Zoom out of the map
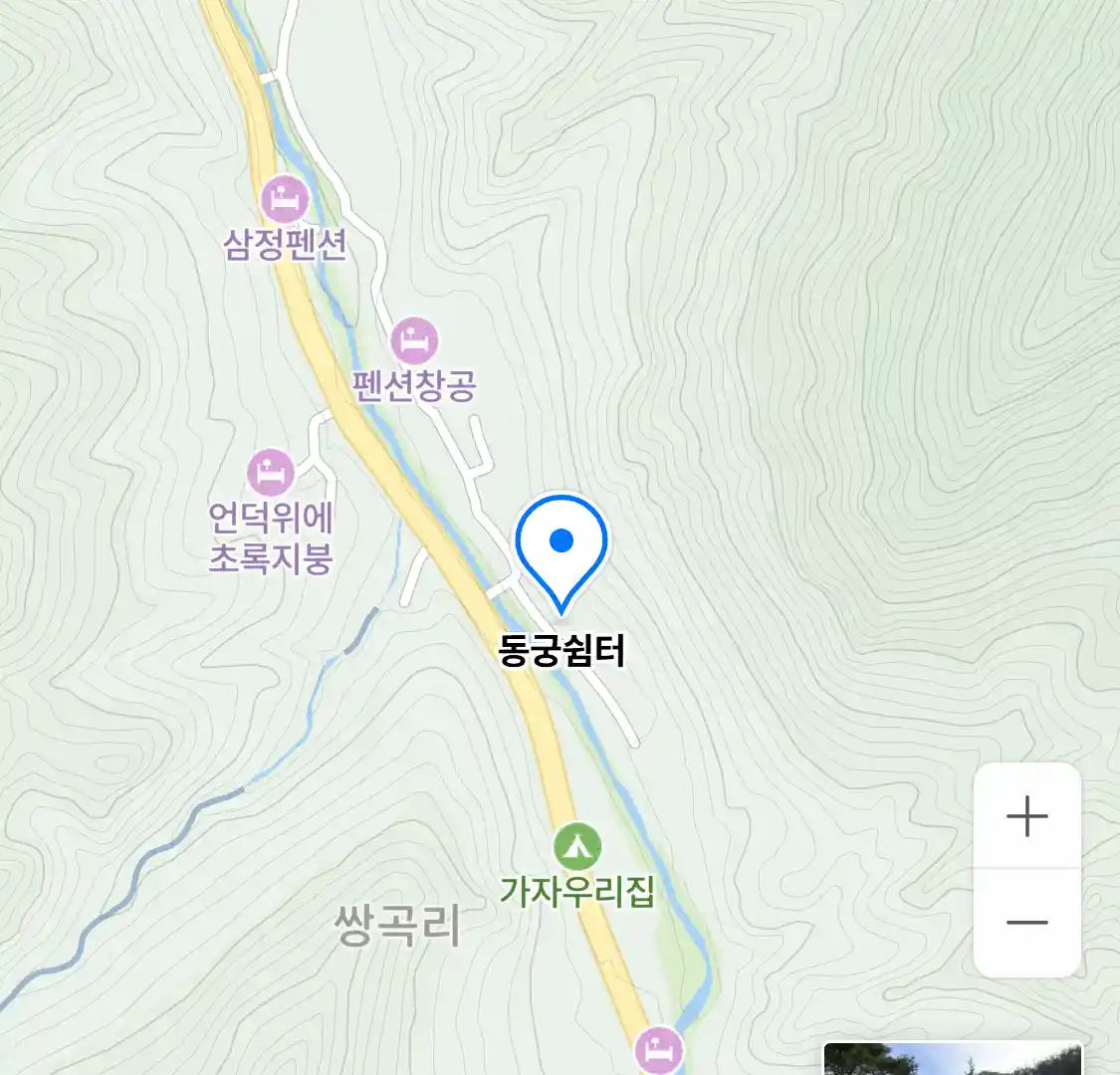The width and height of the screenshot is (1120, 1075). click(x=1026, y=923)
